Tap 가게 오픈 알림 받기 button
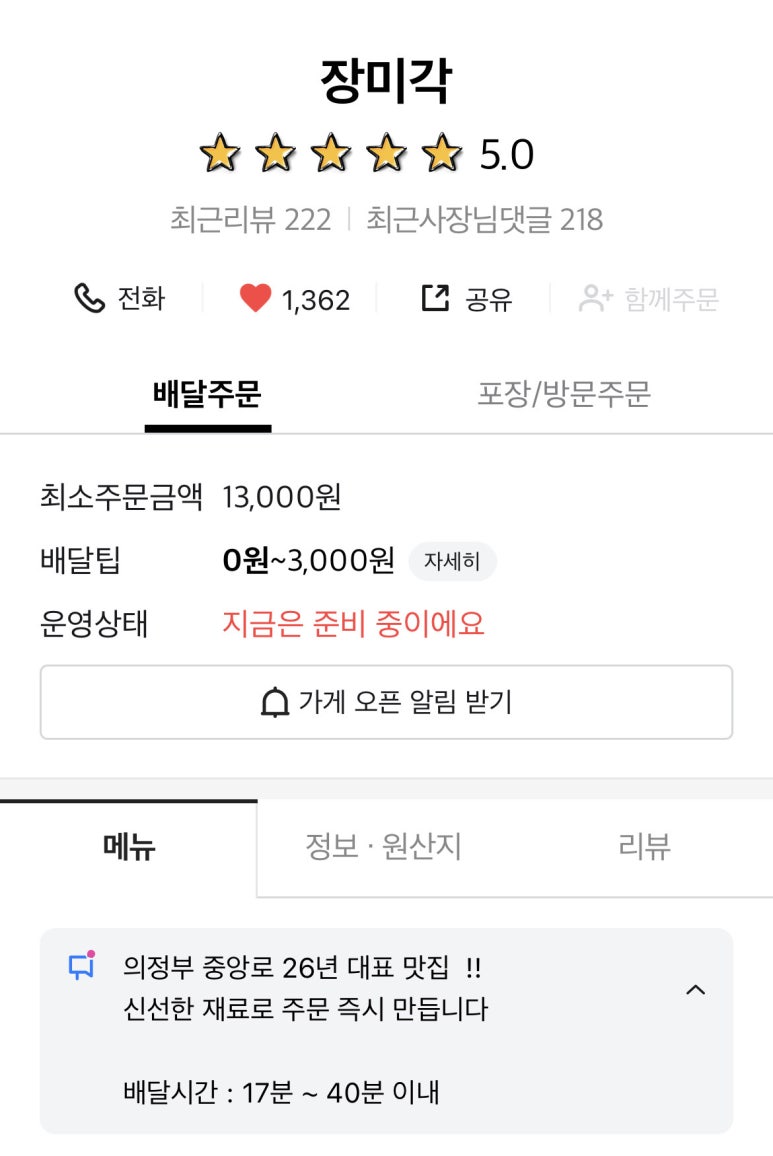The height and width of the screenshot is (1156, 773). pyautogui.click(x=386, y=702)
